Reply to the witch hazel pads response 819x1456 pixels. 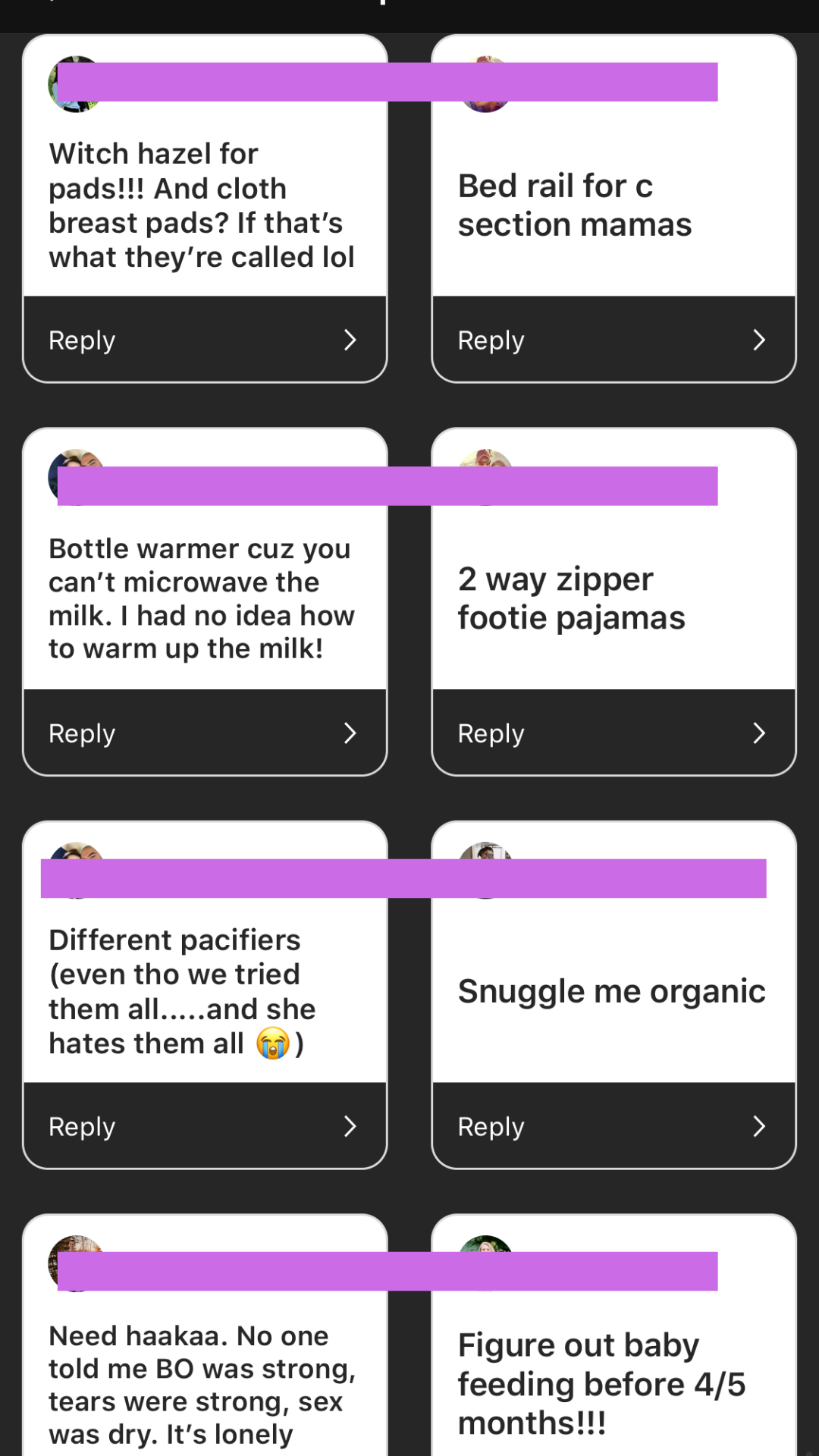[x=205, y=340]
